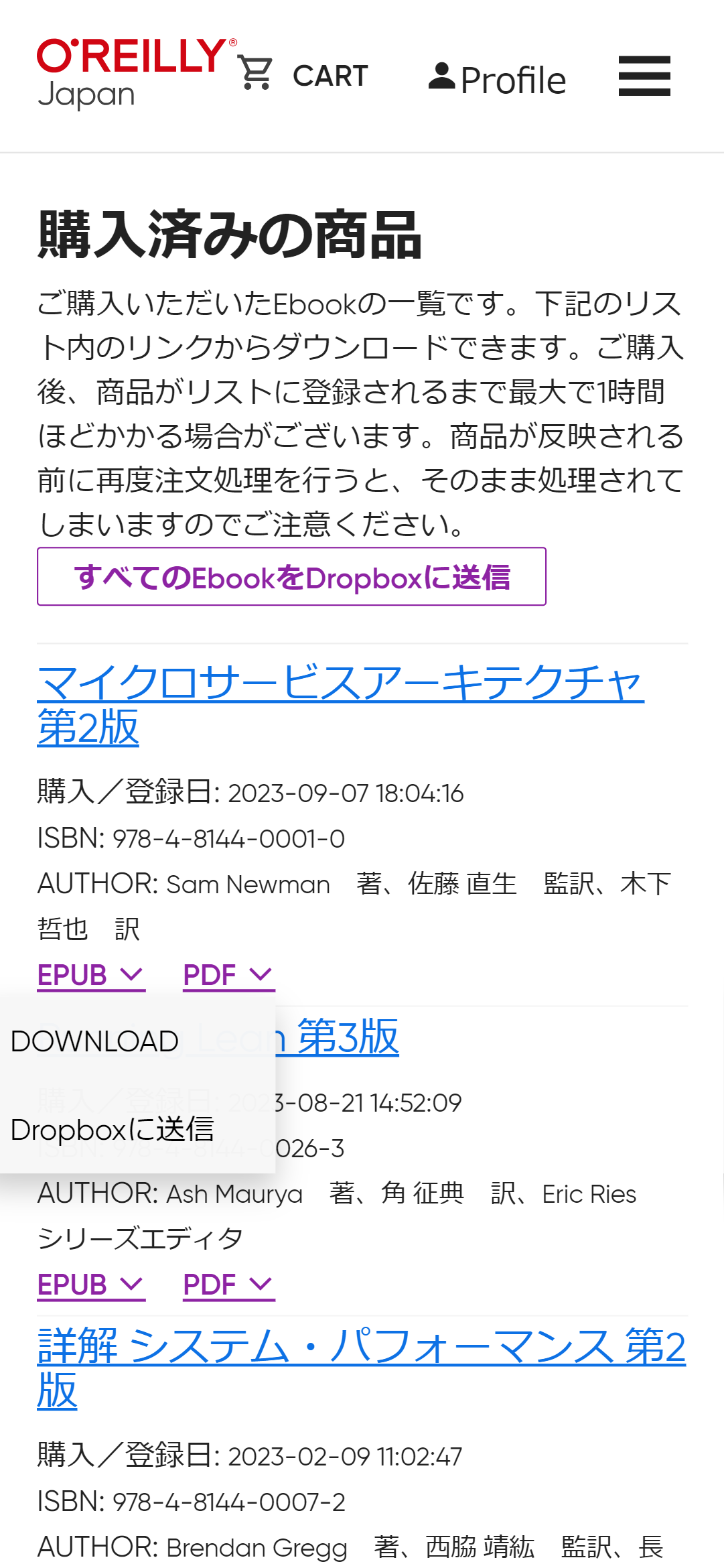Choose DOWNLOAD from the open menu
724x1568 pixels.
tap(94, 1041)
